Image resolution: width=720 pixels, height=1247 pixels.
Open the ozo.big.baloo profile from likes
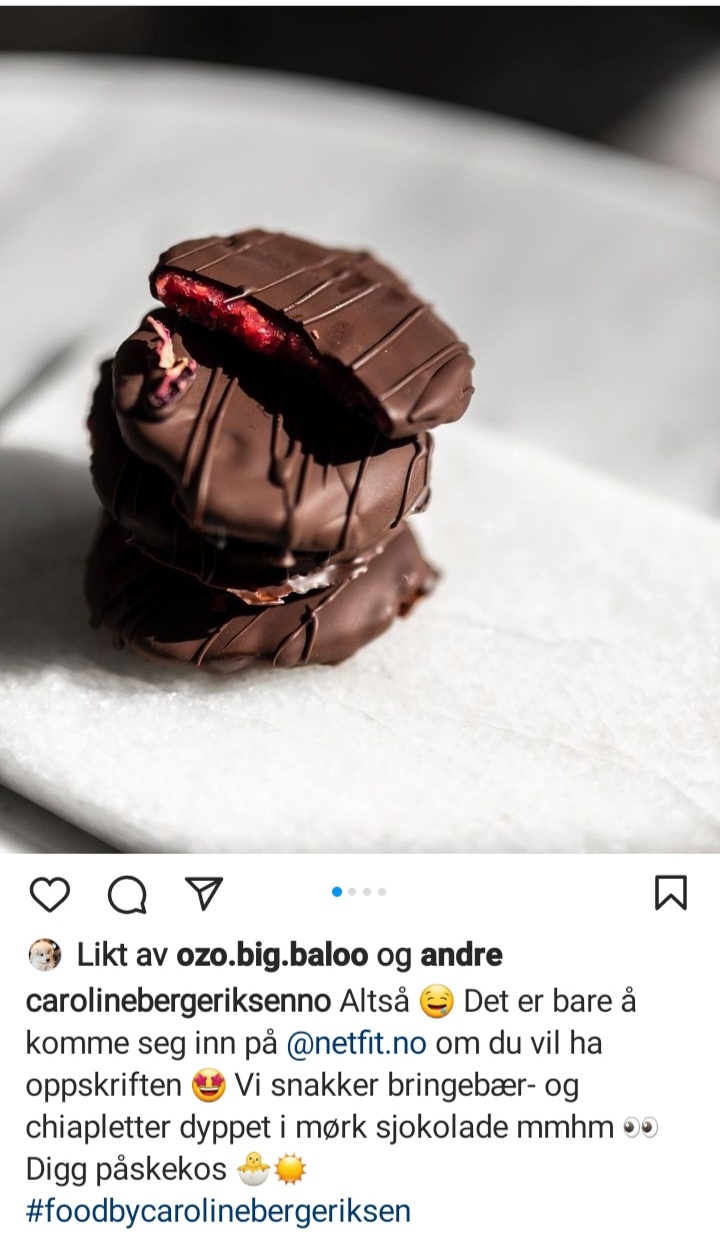click(272, 956)
